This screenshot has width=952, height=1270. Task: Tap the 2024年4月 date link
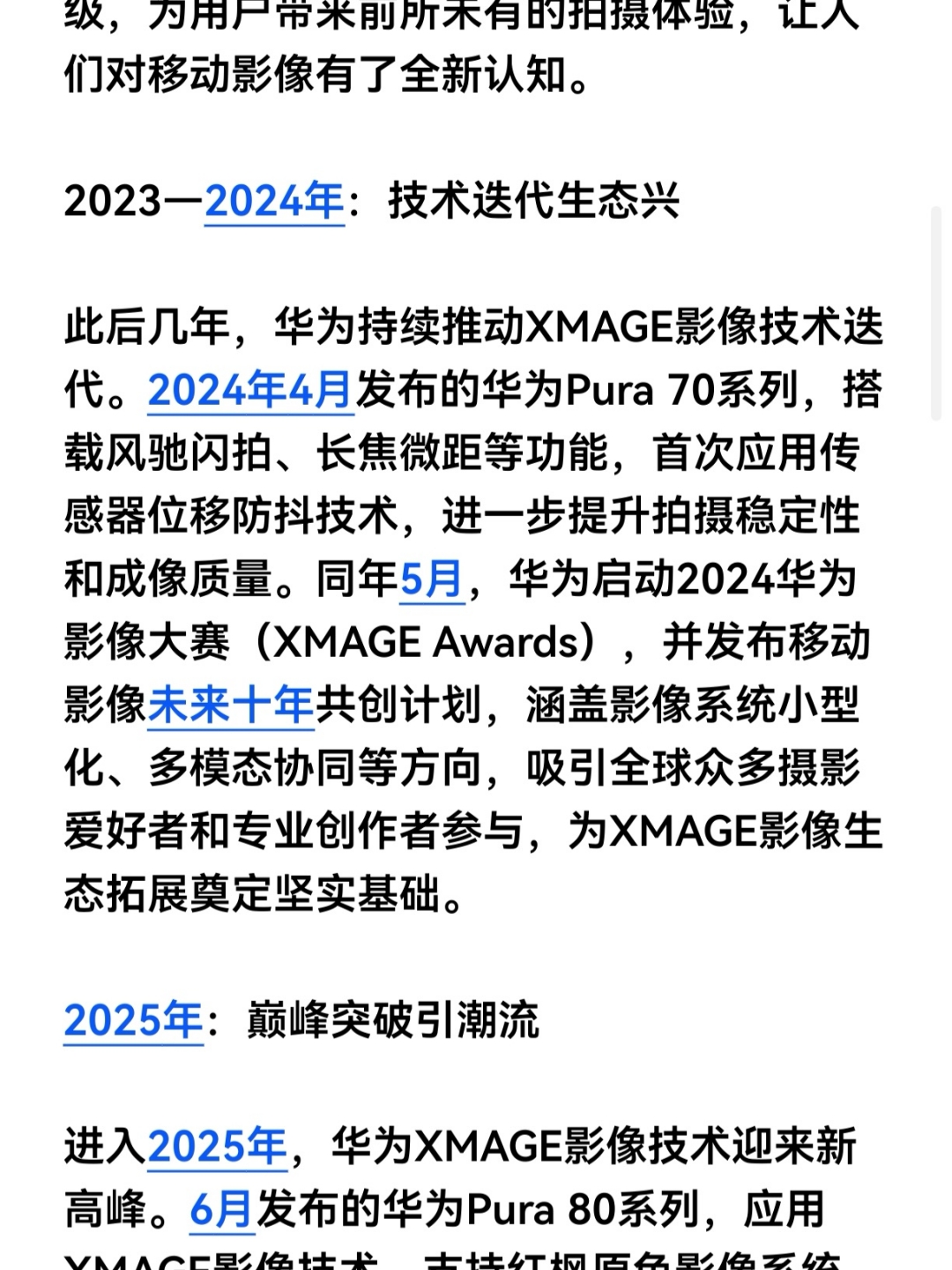tap(250, 390)
